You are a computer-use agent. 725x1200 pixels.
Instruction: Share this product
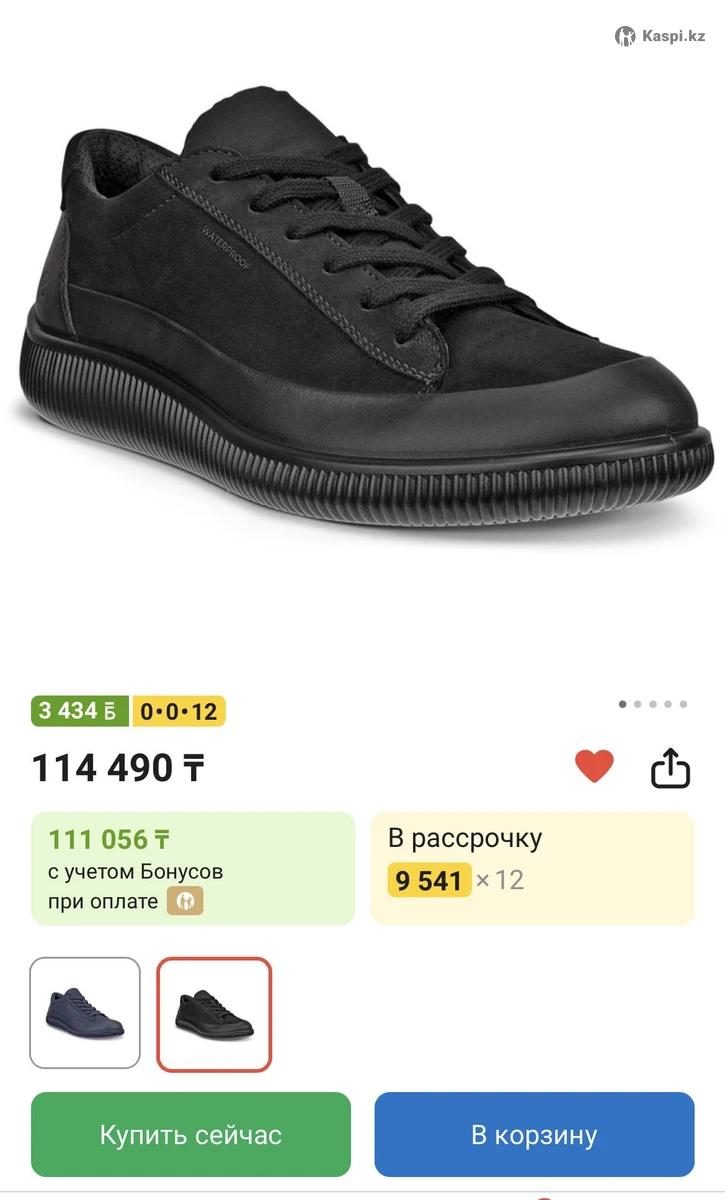click(x=671, y=768)
